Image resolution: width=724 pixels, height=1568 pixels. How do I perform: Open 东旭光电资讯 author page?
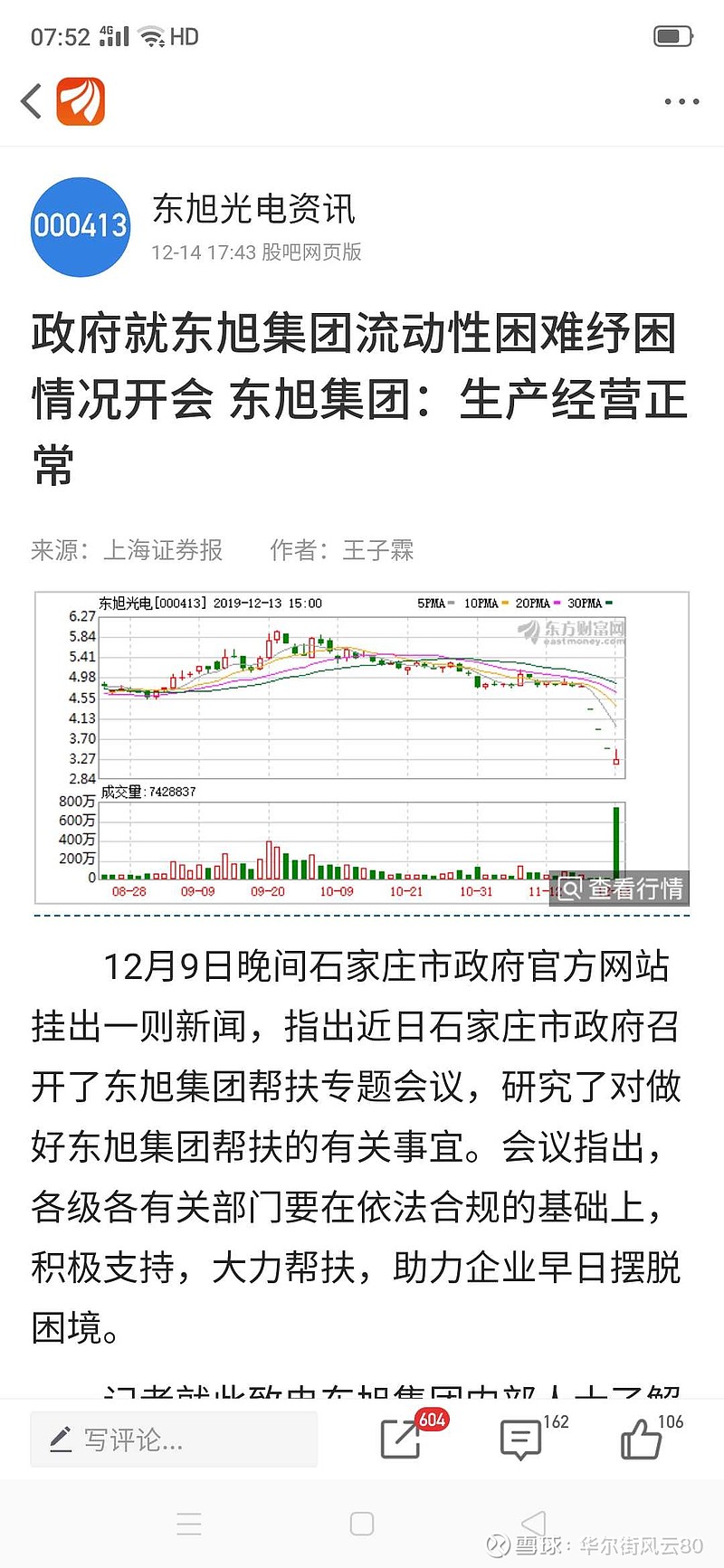coord(253,210)
